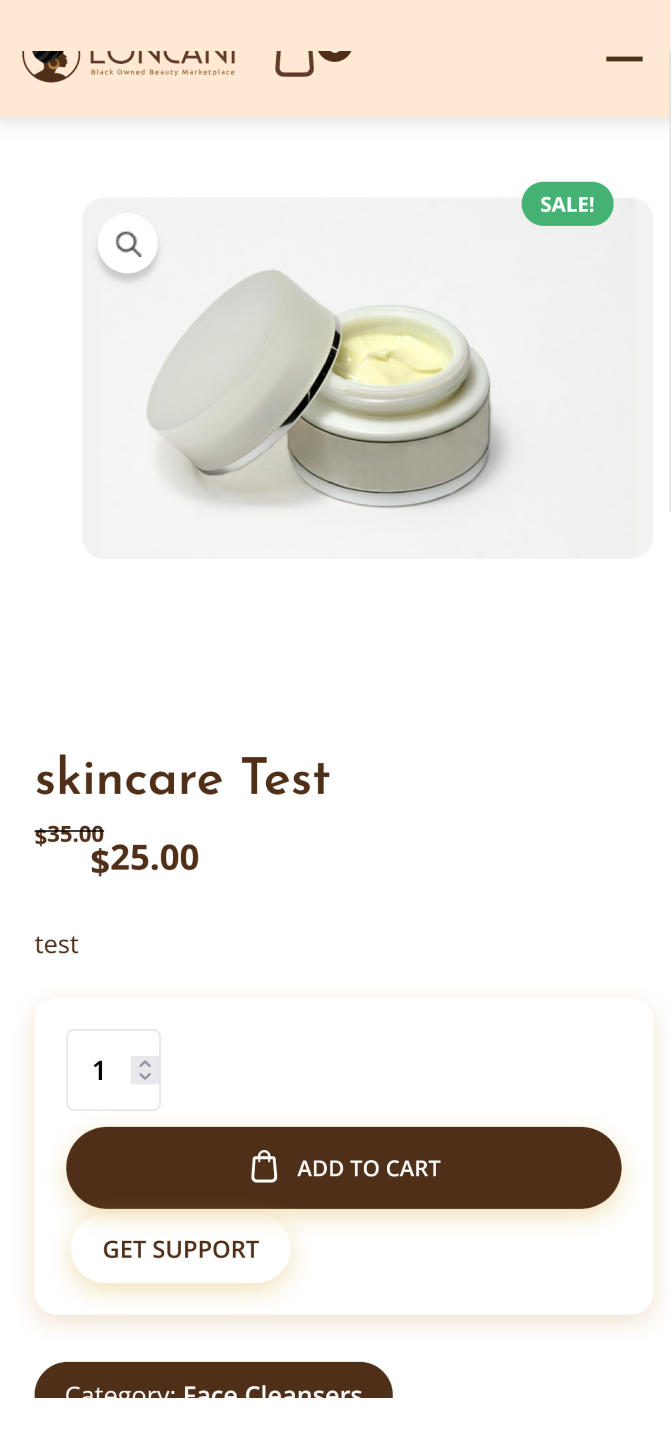Increase quantity with the up arrow

click(145, 1064)
